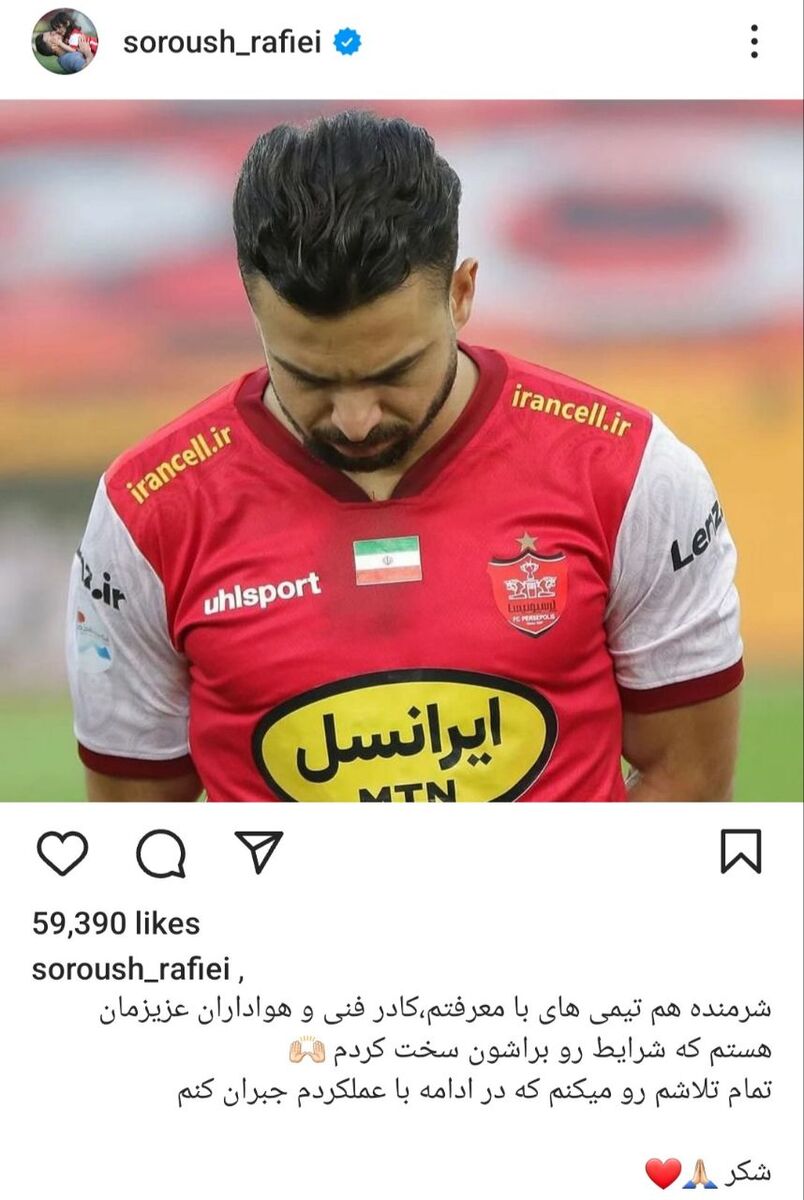The image size is (804, 1200).
Task: Share post via paper plane icon
Action: point(259,852)
